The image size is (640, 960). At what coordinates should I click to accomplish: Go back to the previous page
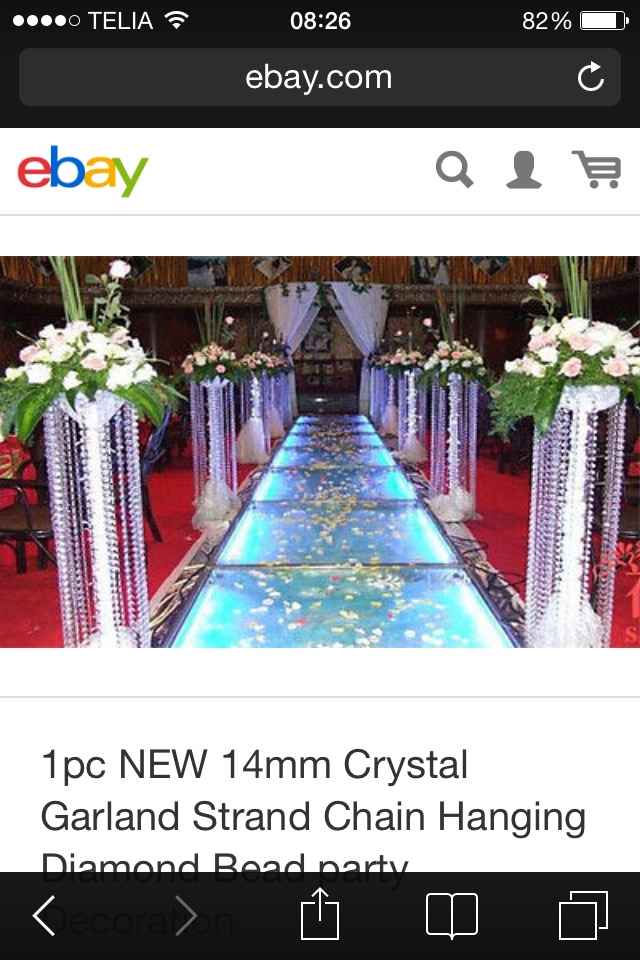pos(44,915)
